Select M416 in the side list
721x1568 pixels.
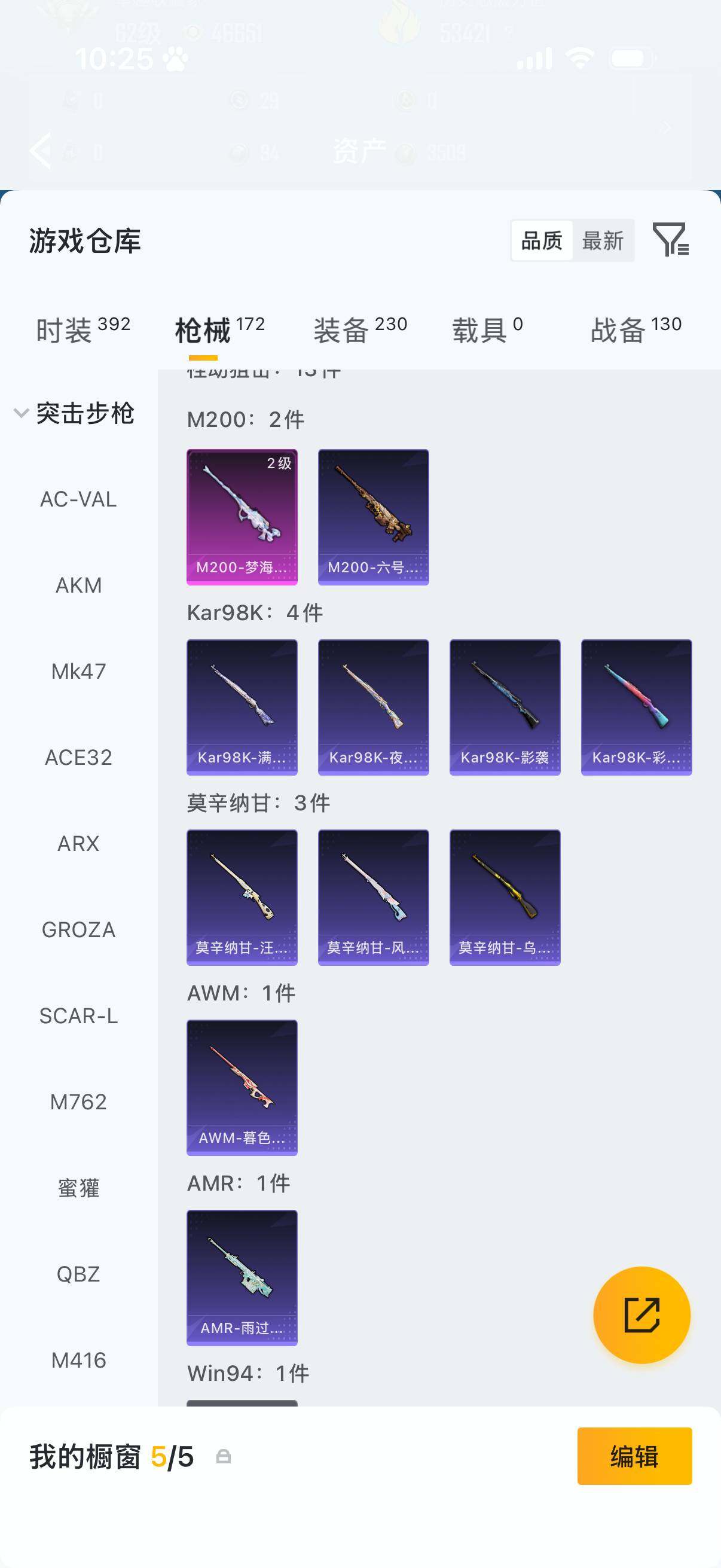[78, 1360]
